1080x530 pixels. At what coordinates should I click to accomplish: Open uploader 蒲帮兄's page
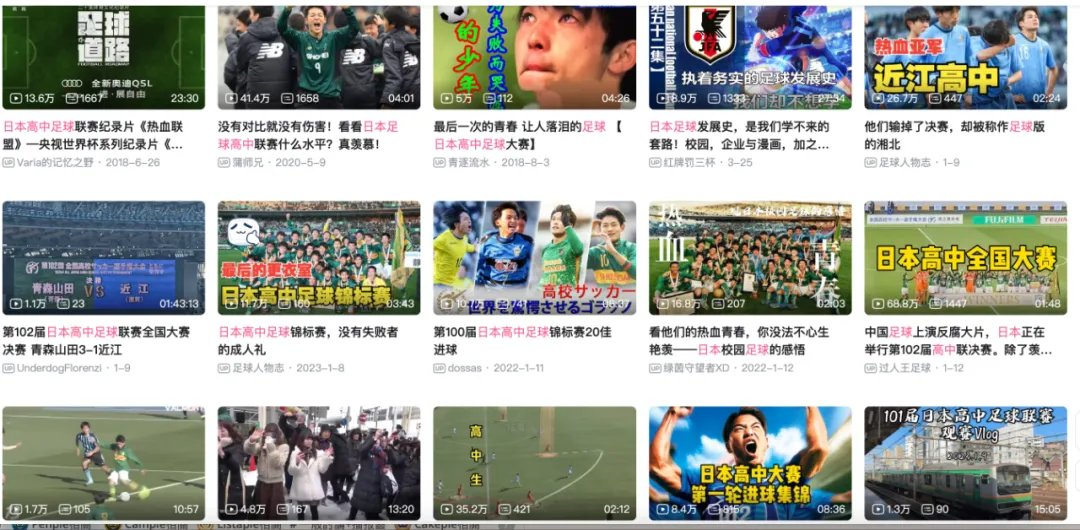(x=250, y=162)
